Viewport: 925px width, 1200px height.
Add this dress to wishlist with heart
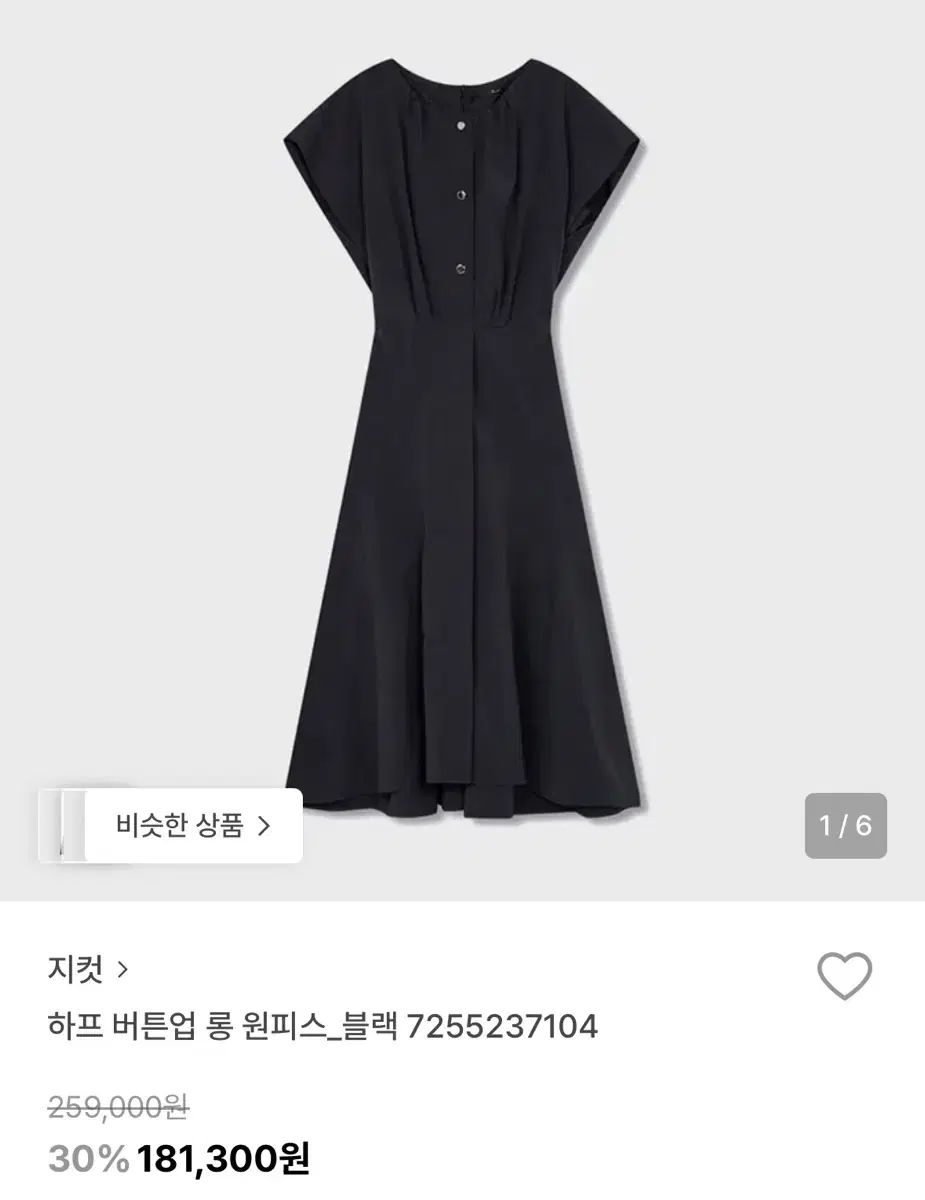click(844, 976)
